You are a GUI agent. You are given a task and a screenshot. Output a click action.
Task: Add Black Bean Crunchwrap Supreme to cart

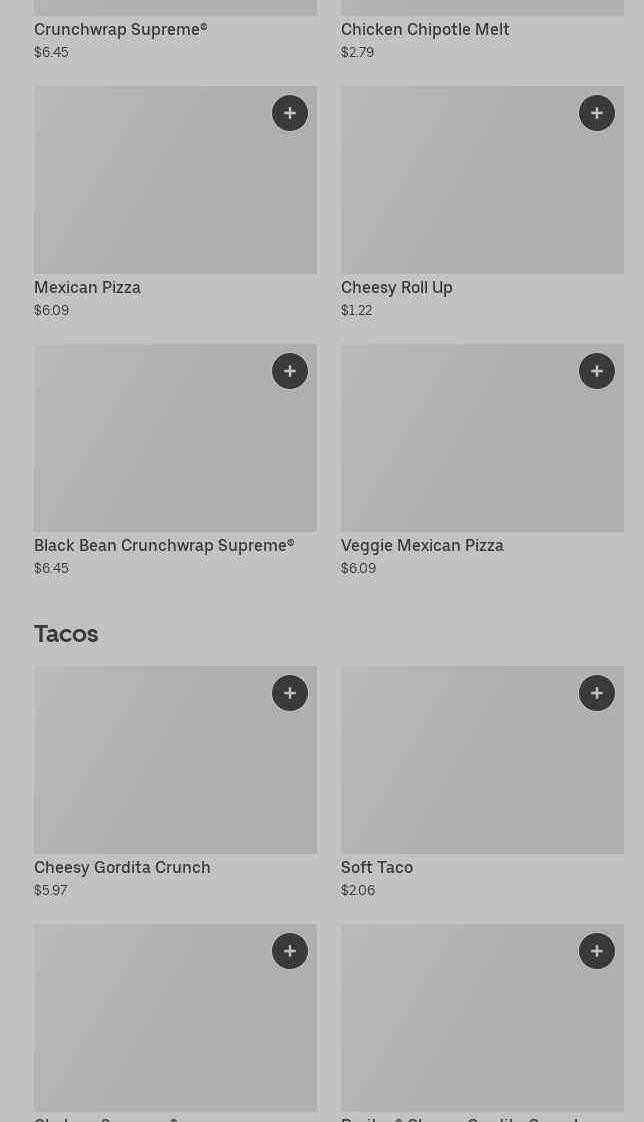pyautogui.click(x=290, y=371)
